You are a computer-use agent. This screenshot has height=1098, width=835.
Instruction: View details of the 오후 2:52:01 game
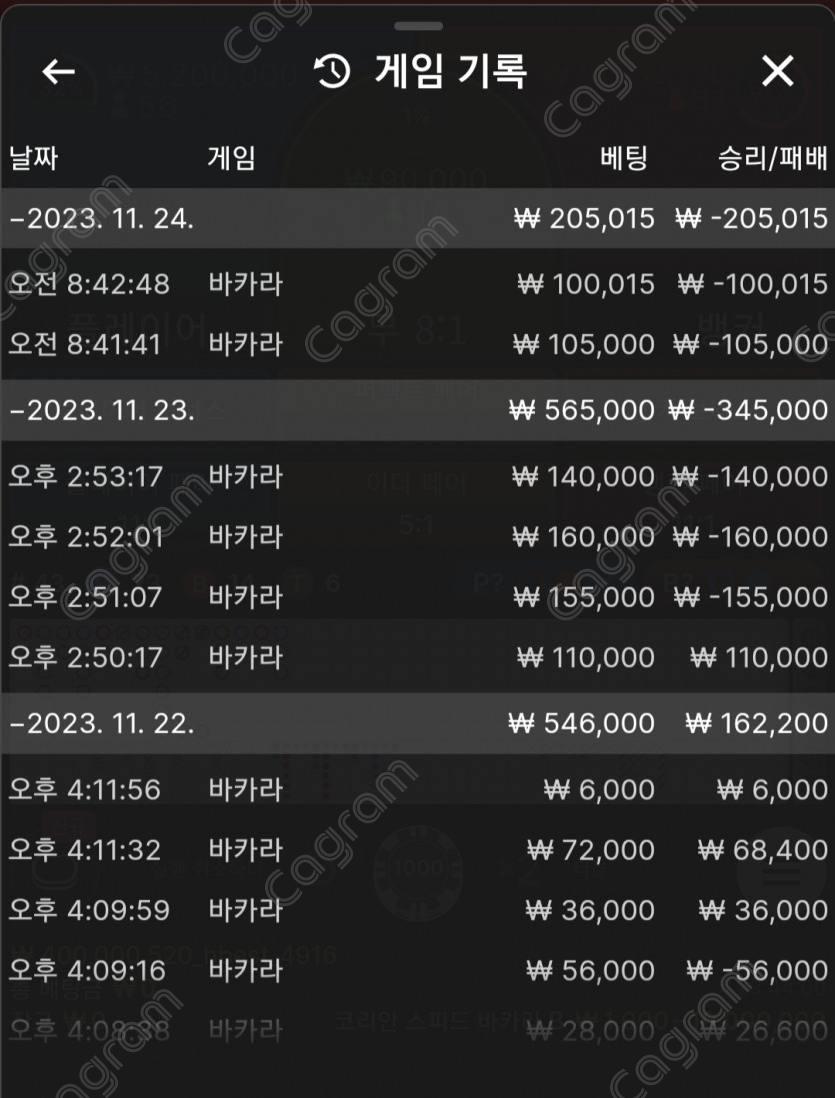417,537
